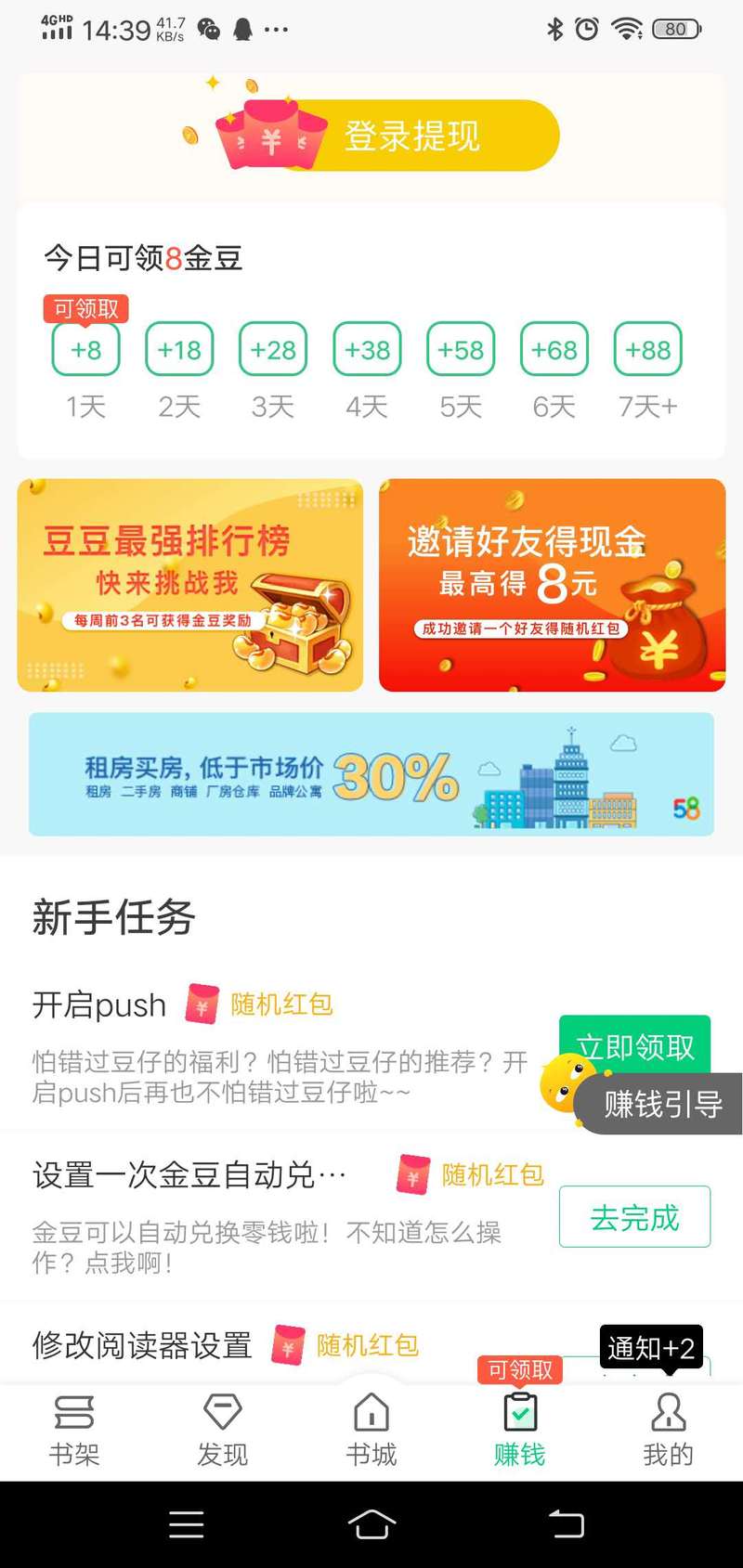The image size is (743, 1568).
Task: Select the 赚钱 tab
Action: pyautogui.click(x=520, y=1430)
